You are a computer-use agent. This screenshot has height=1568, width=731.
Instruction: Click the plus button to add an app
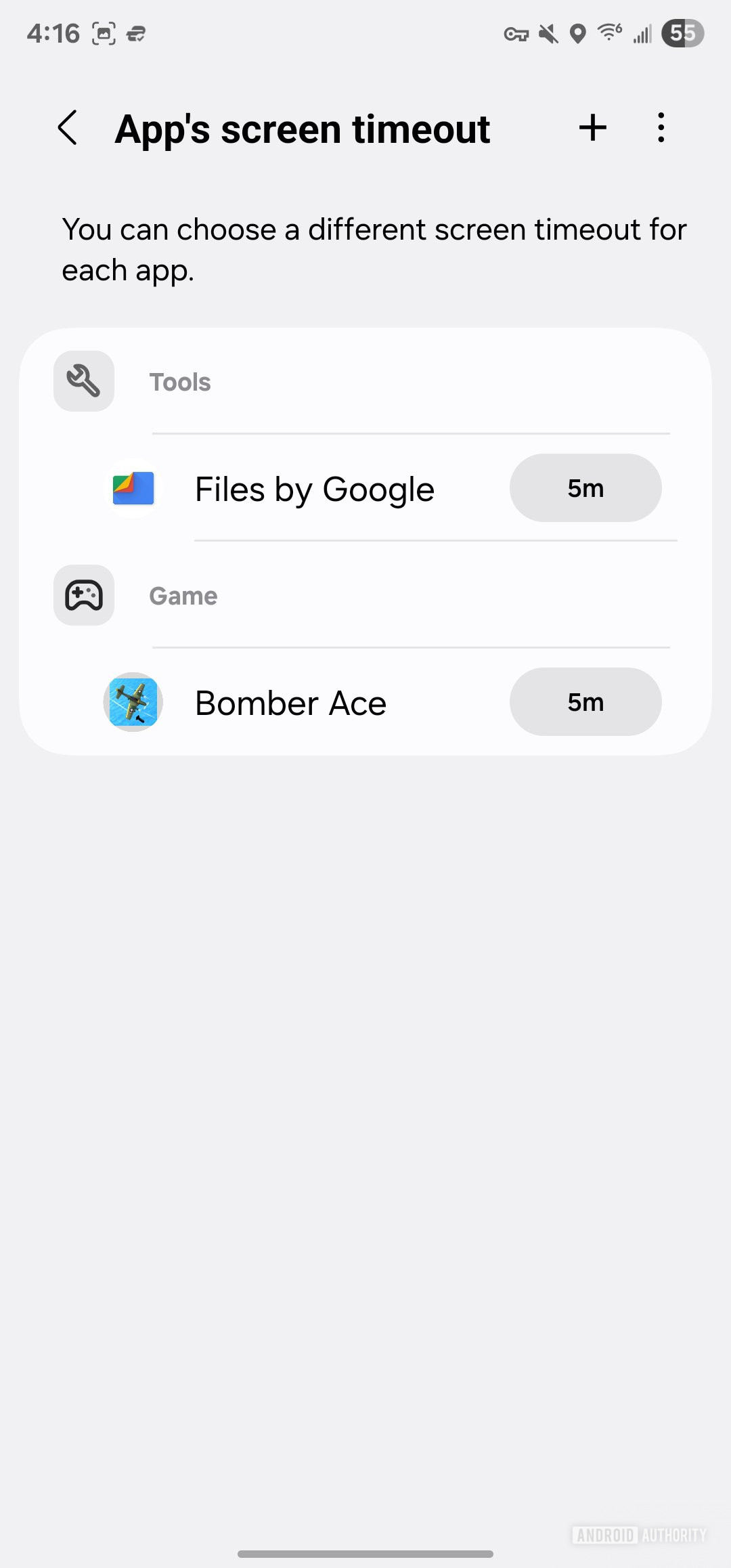pos(592,127)
